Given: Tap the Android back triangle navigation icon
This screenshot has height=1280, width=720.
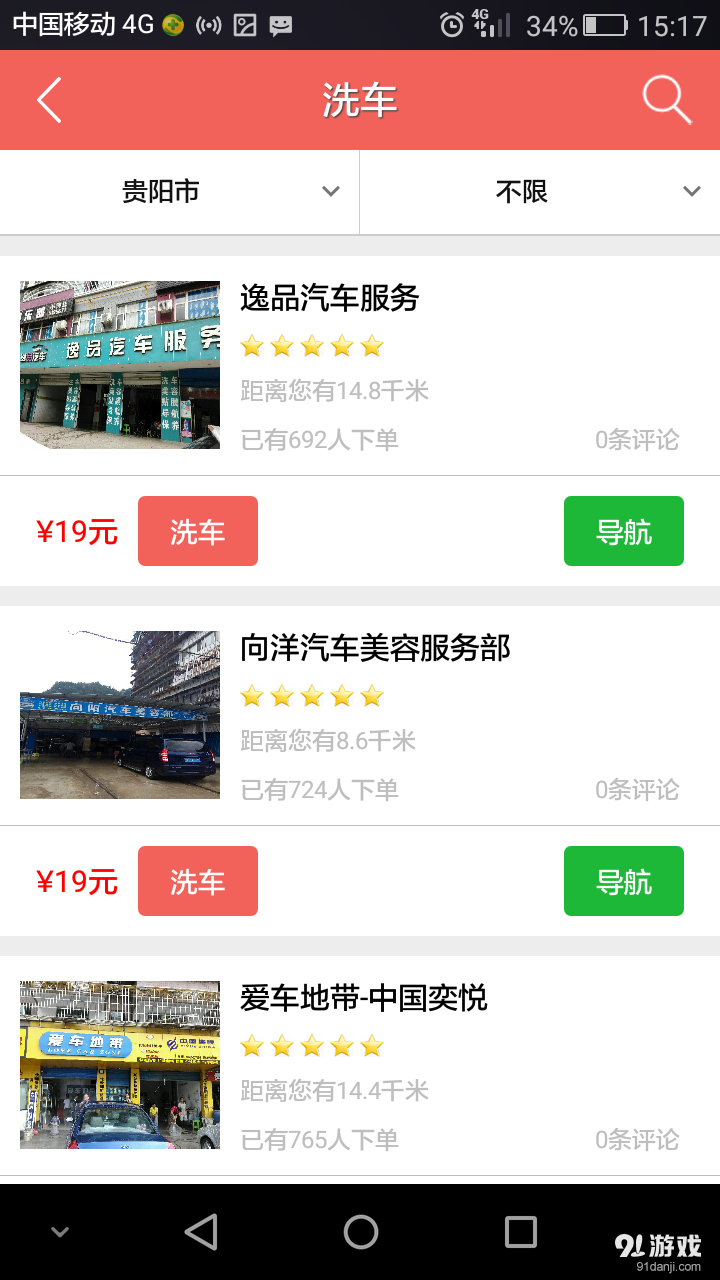Looking at the screenshot, I should pyautogui.click(x=202, y=1232).
